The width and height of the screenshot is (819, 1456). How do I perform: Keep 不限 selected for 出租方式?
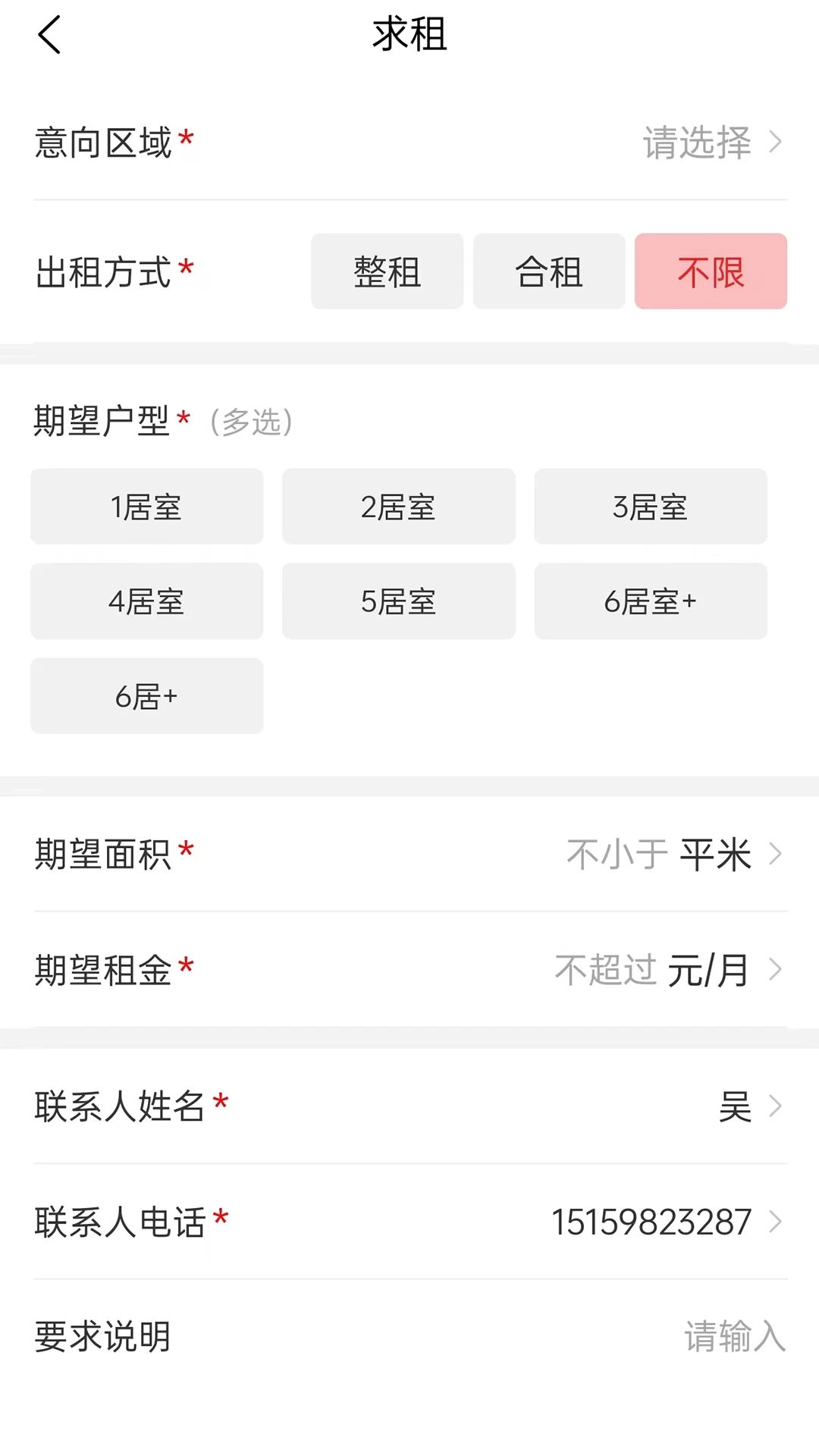click(710, 271)
